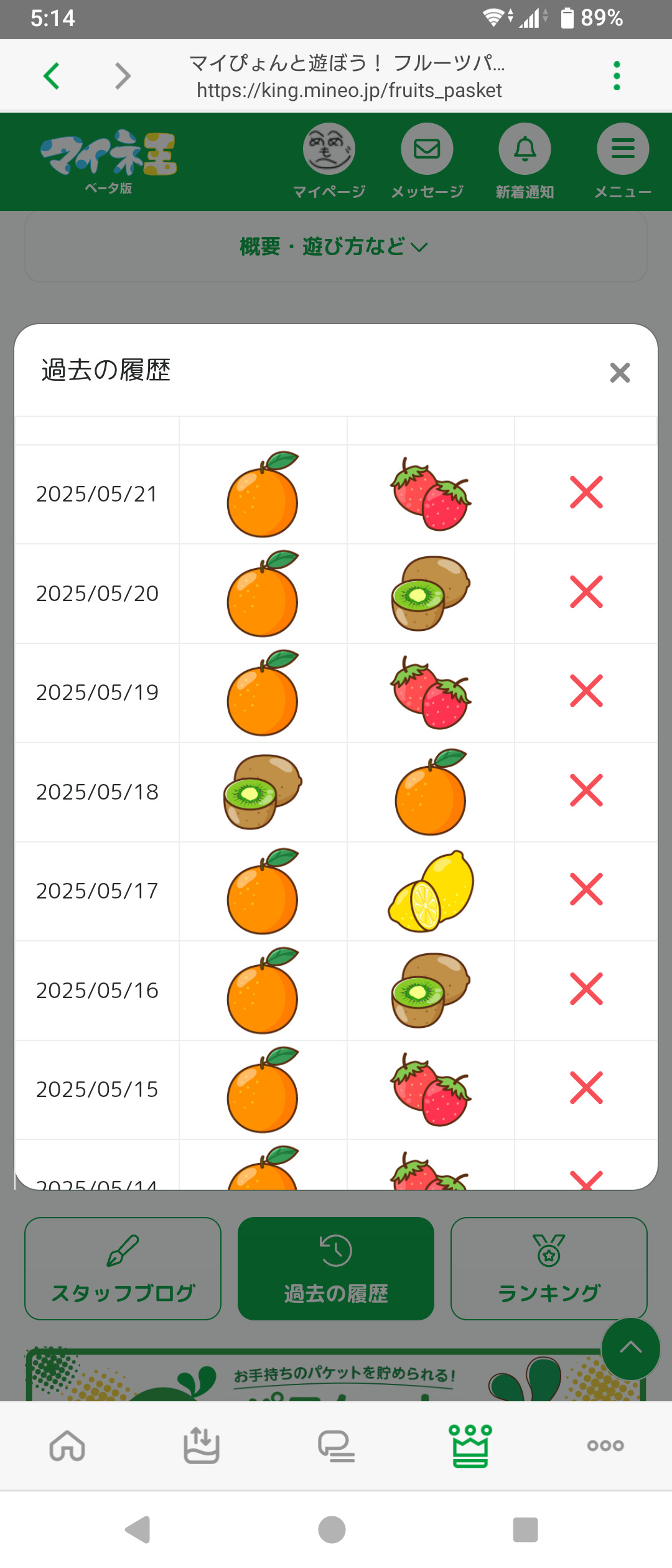Image resolution: width=672 pixels, height=1568 pixels.
Task: Tap the scroll-to-top arrow button
Action: click(630, 1348)
